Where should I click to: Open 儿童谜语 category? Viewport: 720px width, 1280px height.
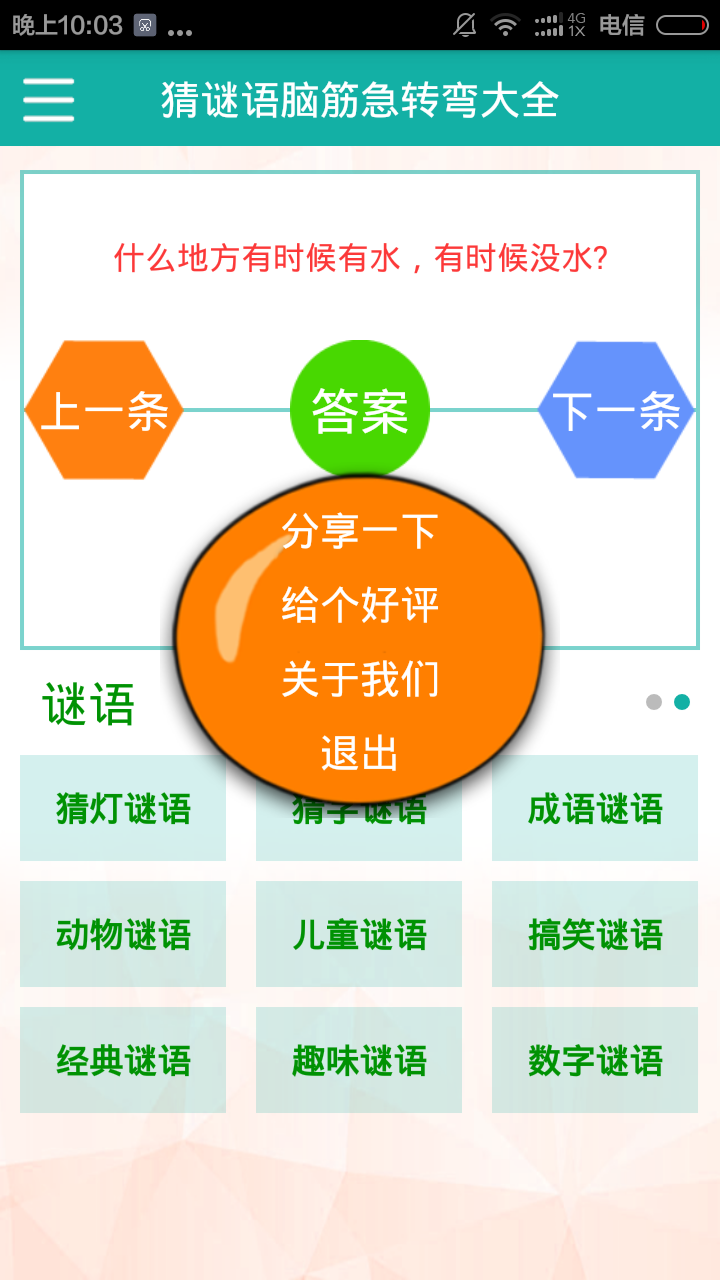coord(359,934)
